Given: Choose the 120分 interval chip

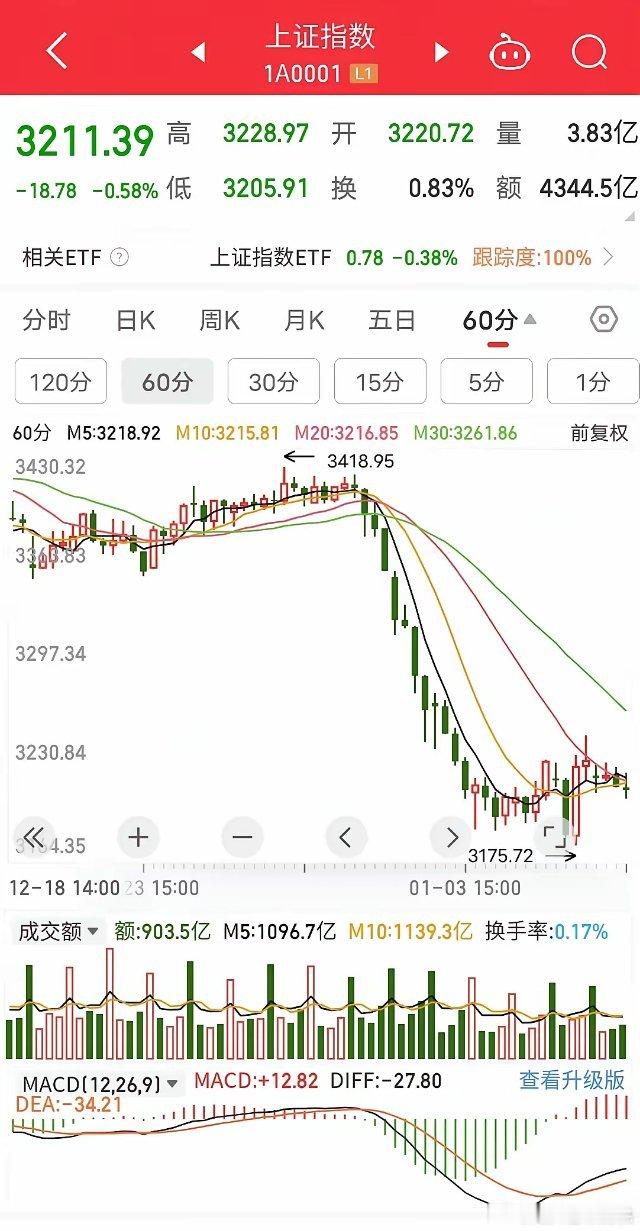Looking at the screenshot, I should tap(61, 381).
